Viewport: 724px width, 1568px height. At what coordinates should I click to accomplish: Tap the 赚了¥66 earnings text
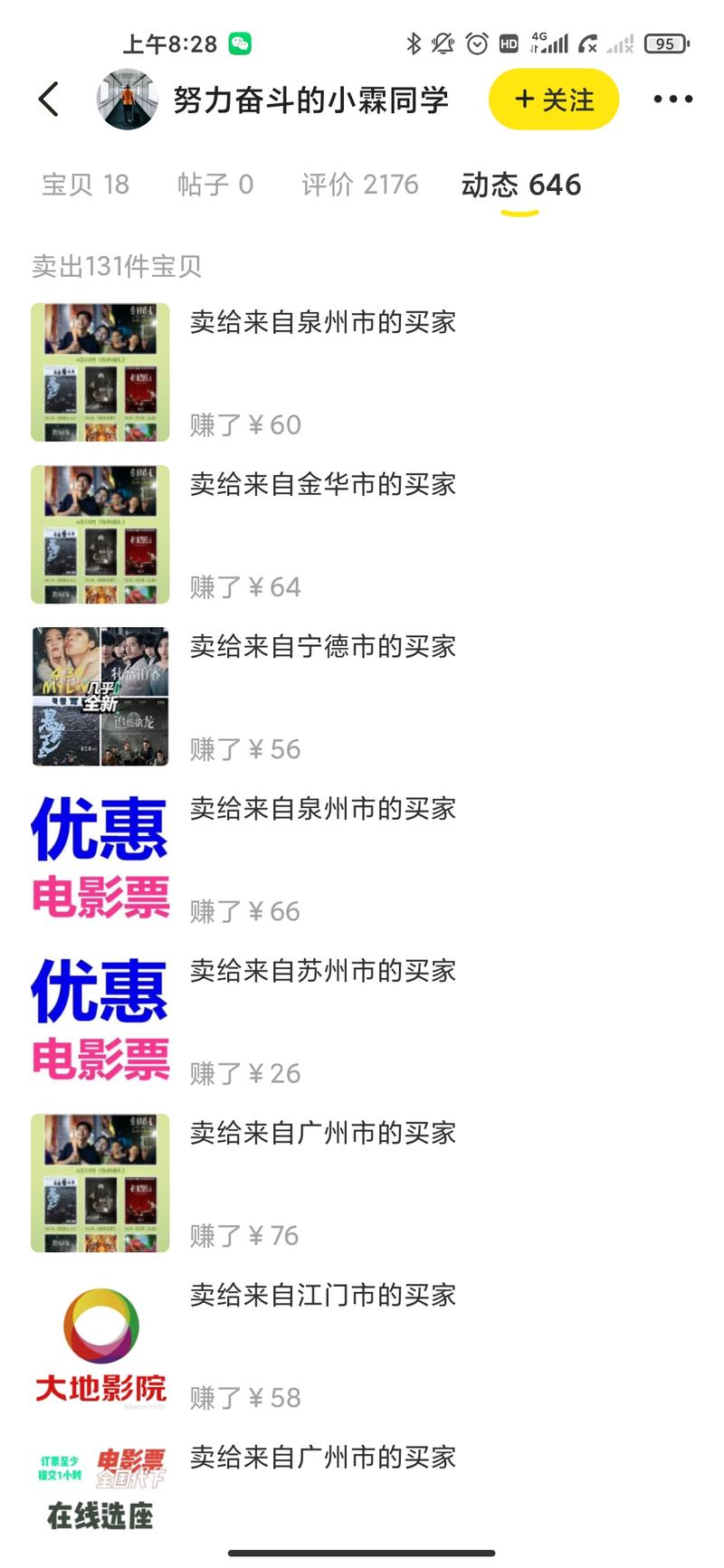click(244, 911)
